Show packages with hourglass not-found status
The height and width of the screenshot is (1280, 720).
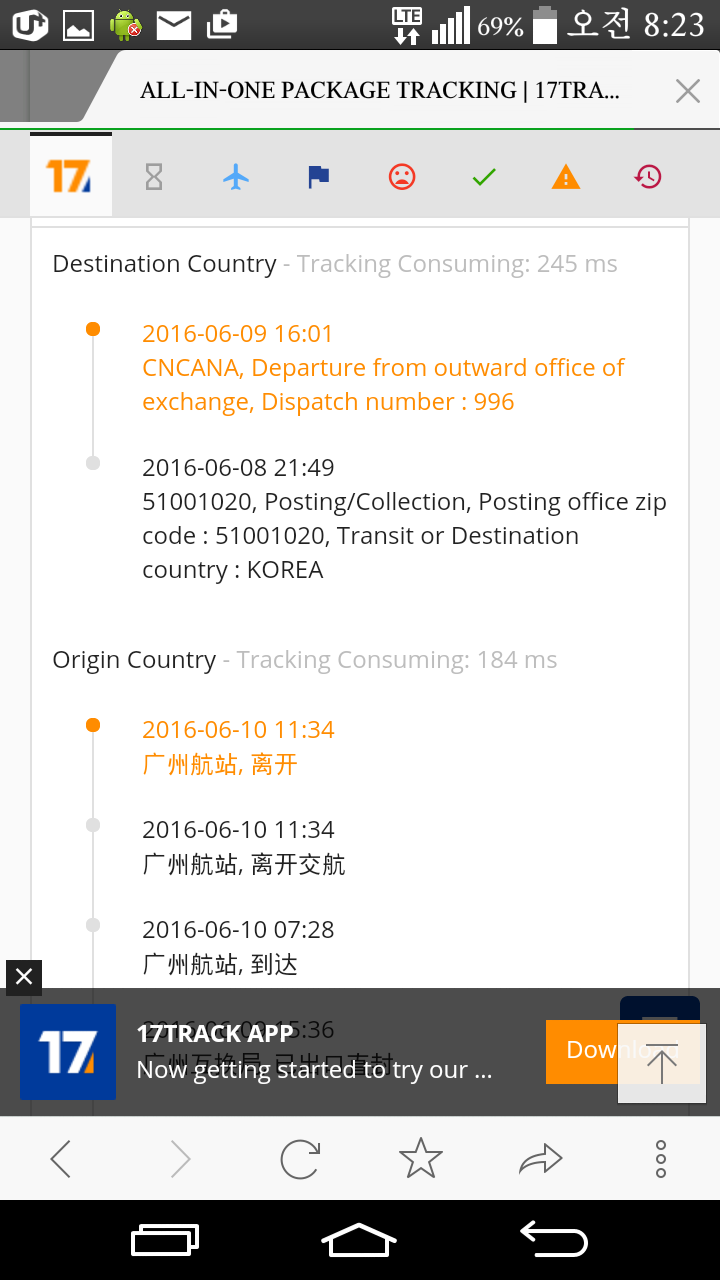153,178
